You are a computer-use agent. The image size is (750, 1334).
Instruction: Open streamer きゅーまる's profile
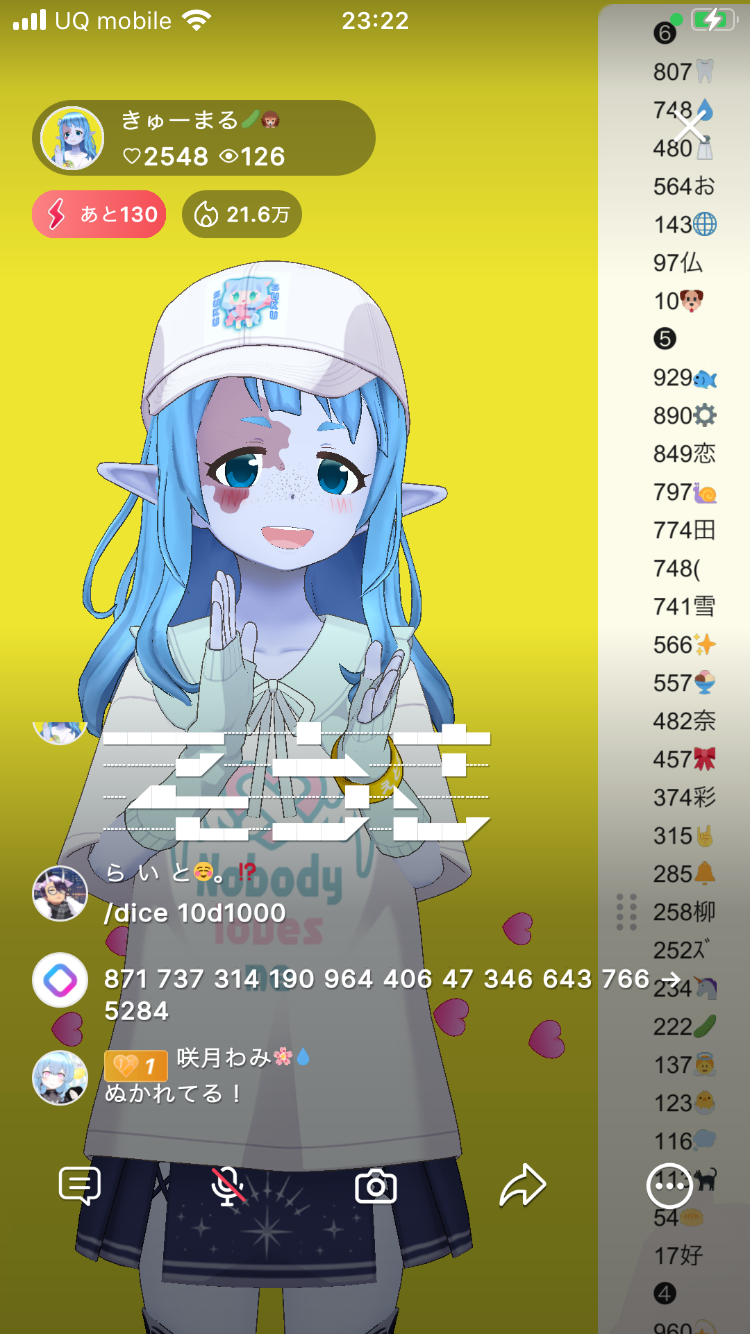72,138
